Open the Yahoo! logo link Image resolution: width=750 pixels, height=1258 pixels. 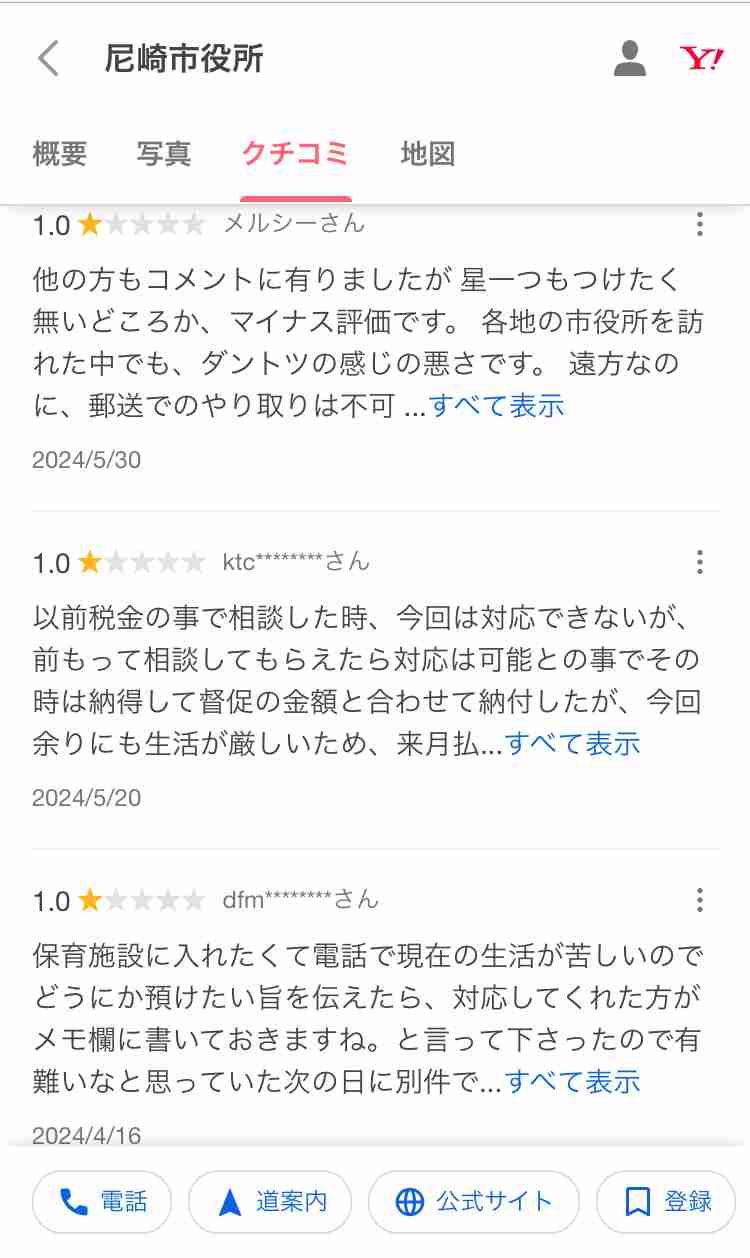click(x=701, y=59)
